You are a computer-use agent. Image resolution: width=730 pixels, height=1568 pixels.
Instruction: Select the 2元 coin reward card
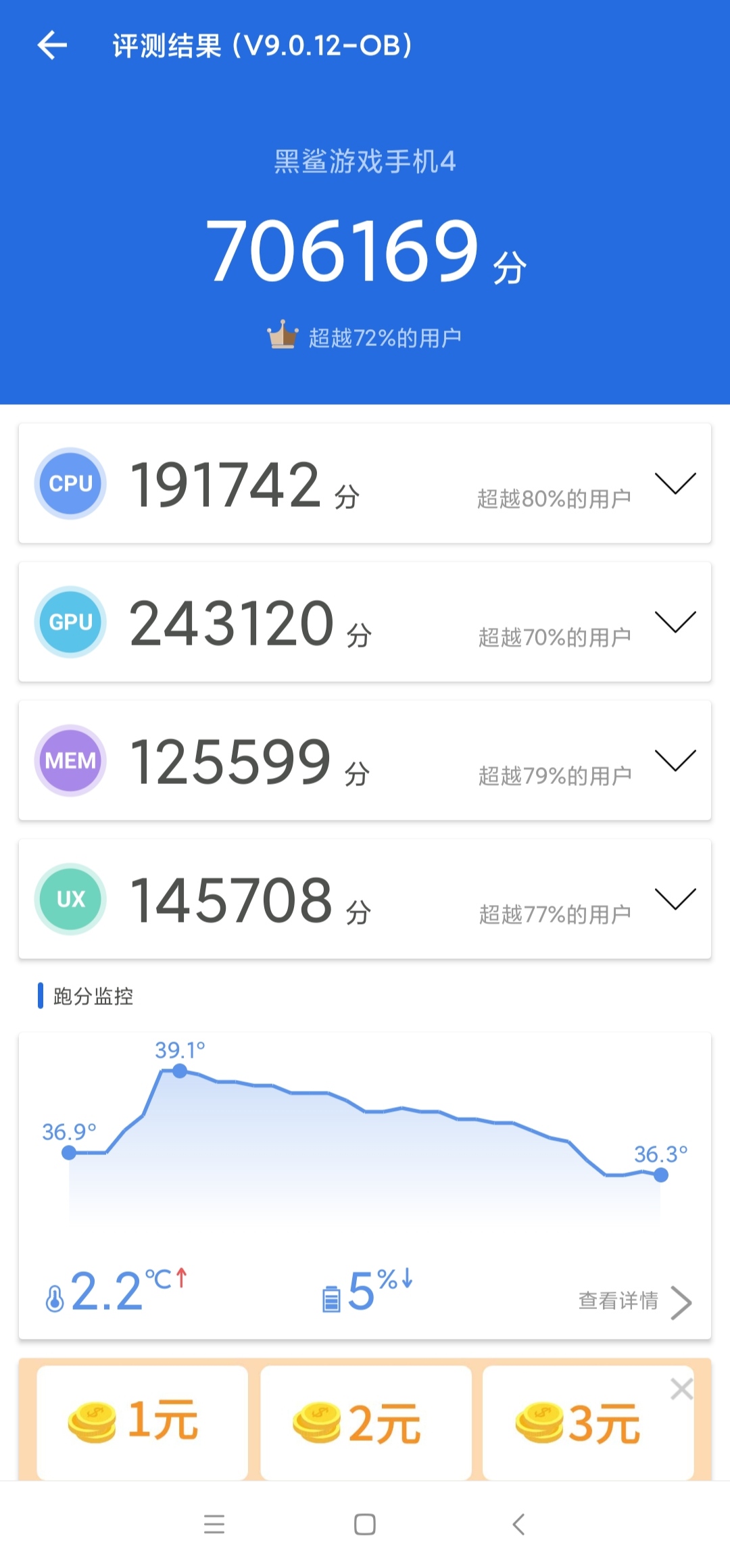pos(366,1423)
